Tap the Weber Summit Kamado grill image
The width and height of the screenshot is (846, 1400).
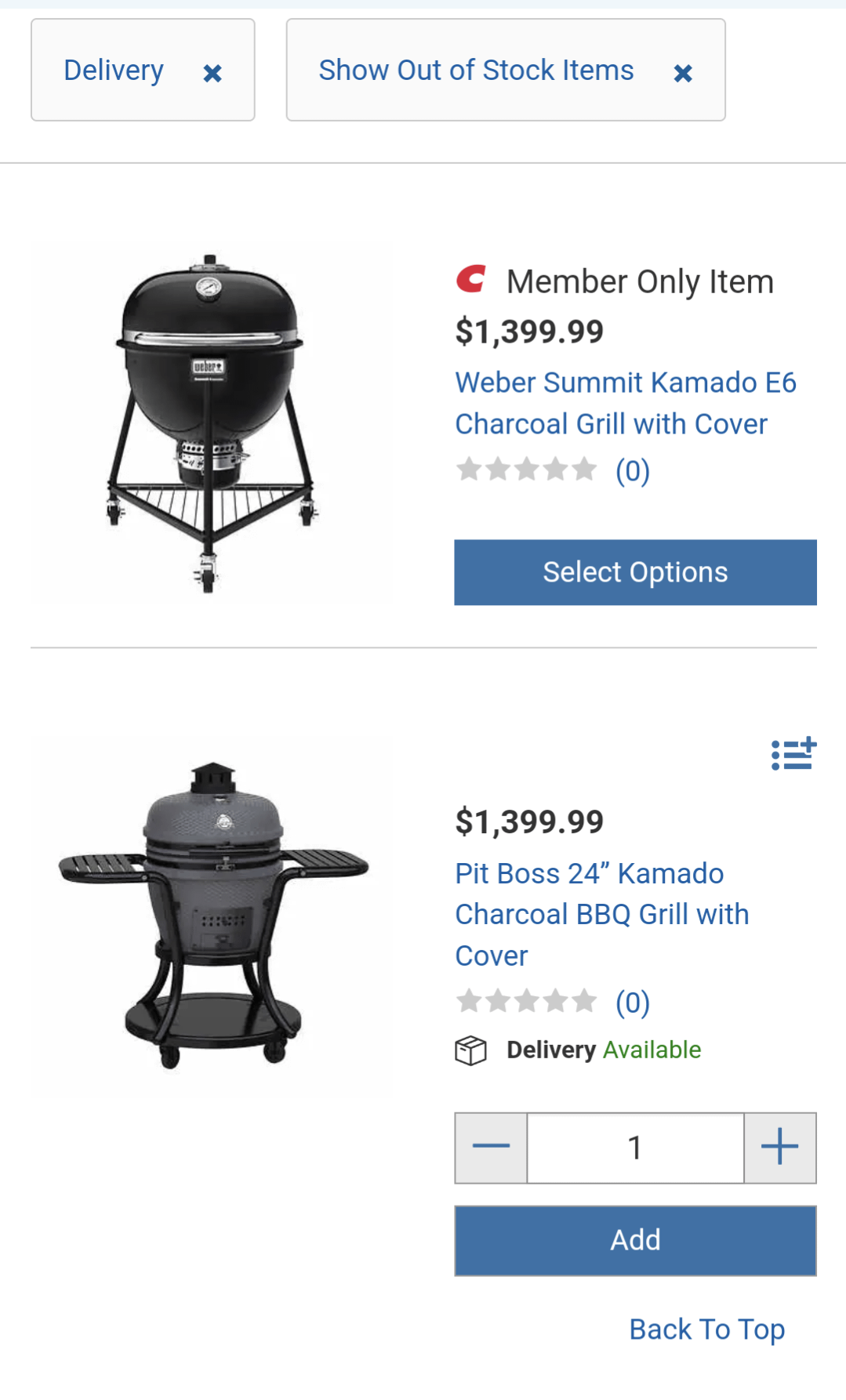211,423
